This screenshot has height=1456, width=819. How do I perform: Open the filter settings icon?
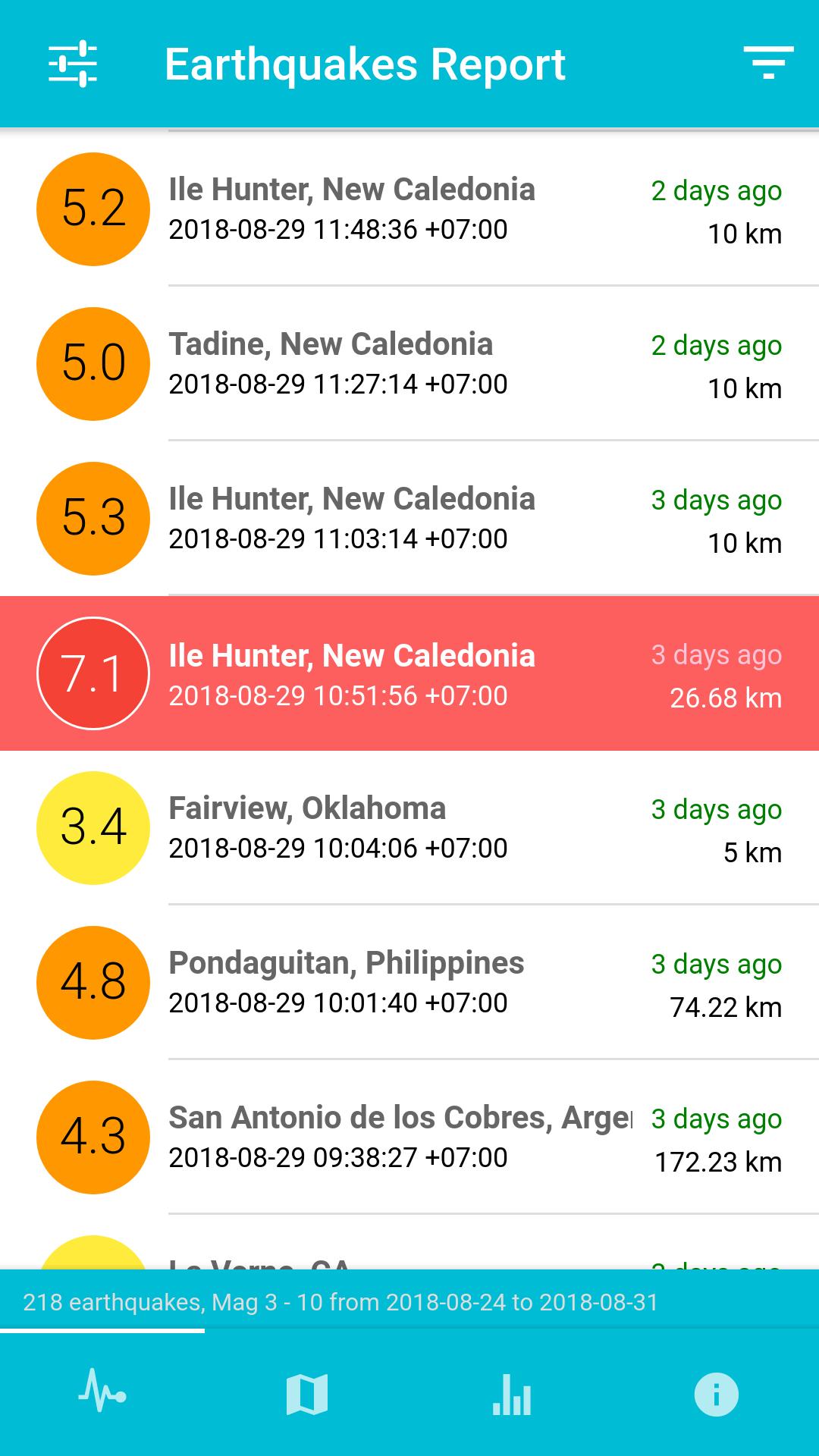pyautogui.click(x=74, y=64)
